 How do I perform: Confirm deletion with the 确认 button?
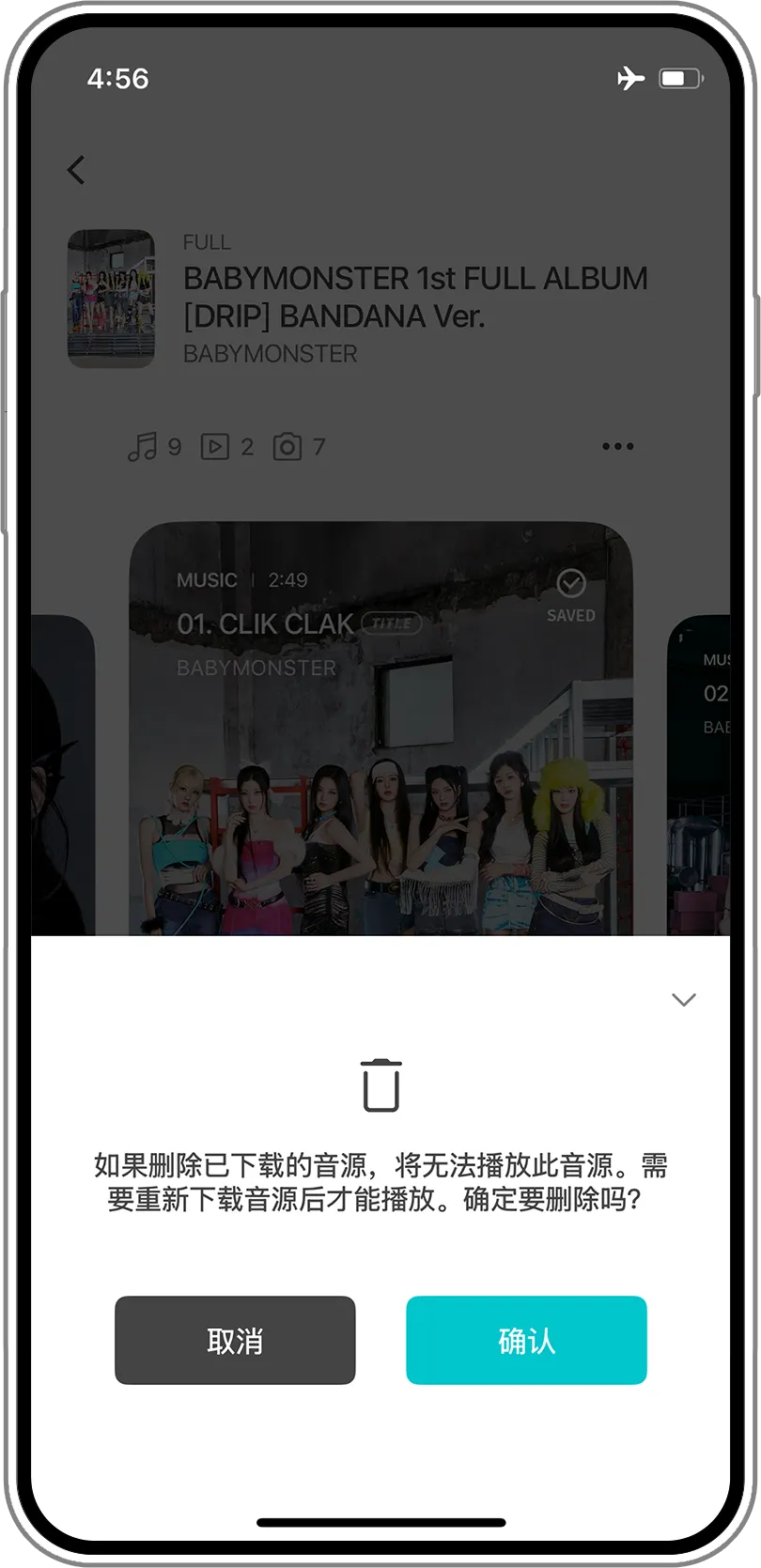pyautogui.click(x=526, y=1340)
